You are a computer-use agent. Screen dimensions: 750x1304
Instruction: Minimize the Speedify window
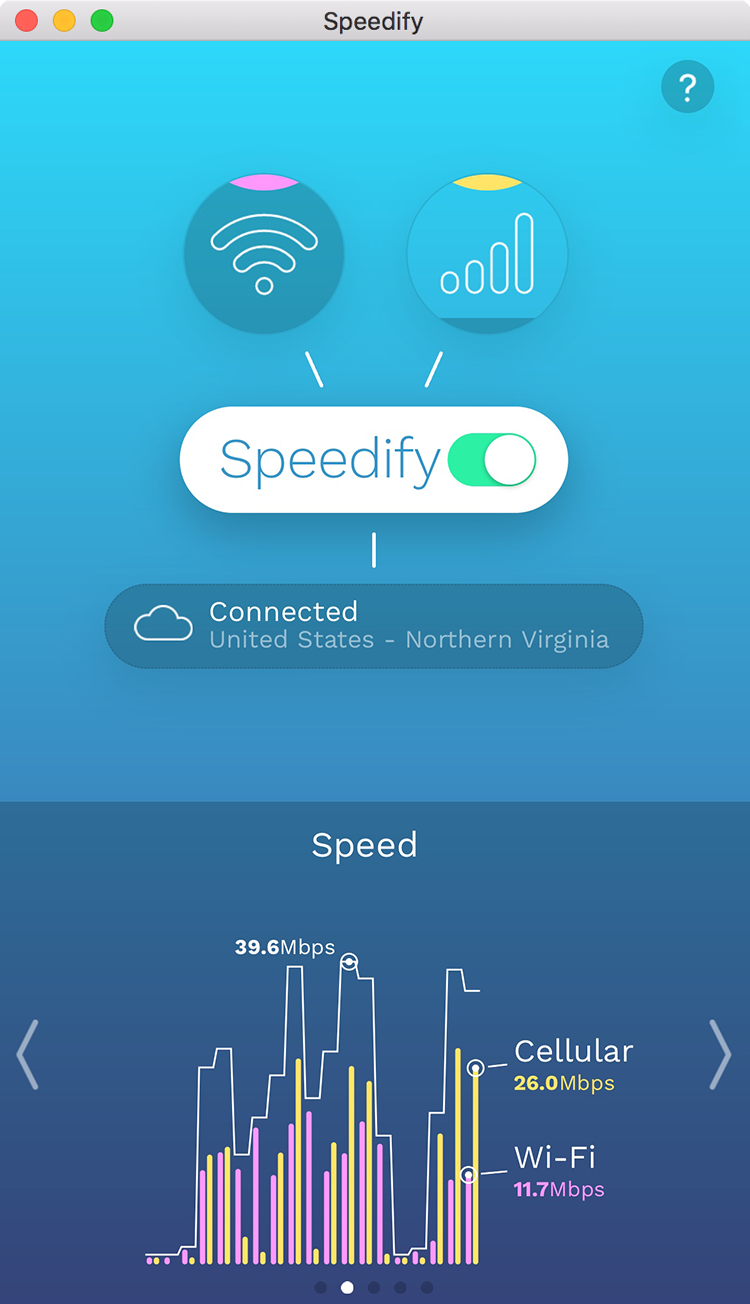coord(64,21)
